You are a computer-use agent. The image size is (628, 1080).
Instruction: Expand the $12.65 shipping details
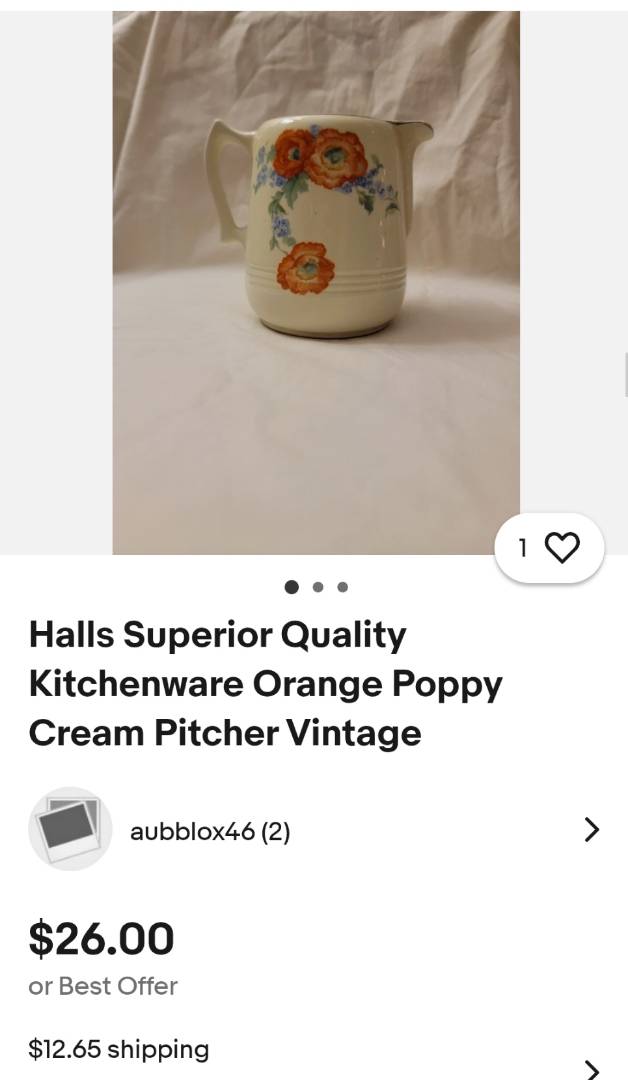coord(591,1065)
